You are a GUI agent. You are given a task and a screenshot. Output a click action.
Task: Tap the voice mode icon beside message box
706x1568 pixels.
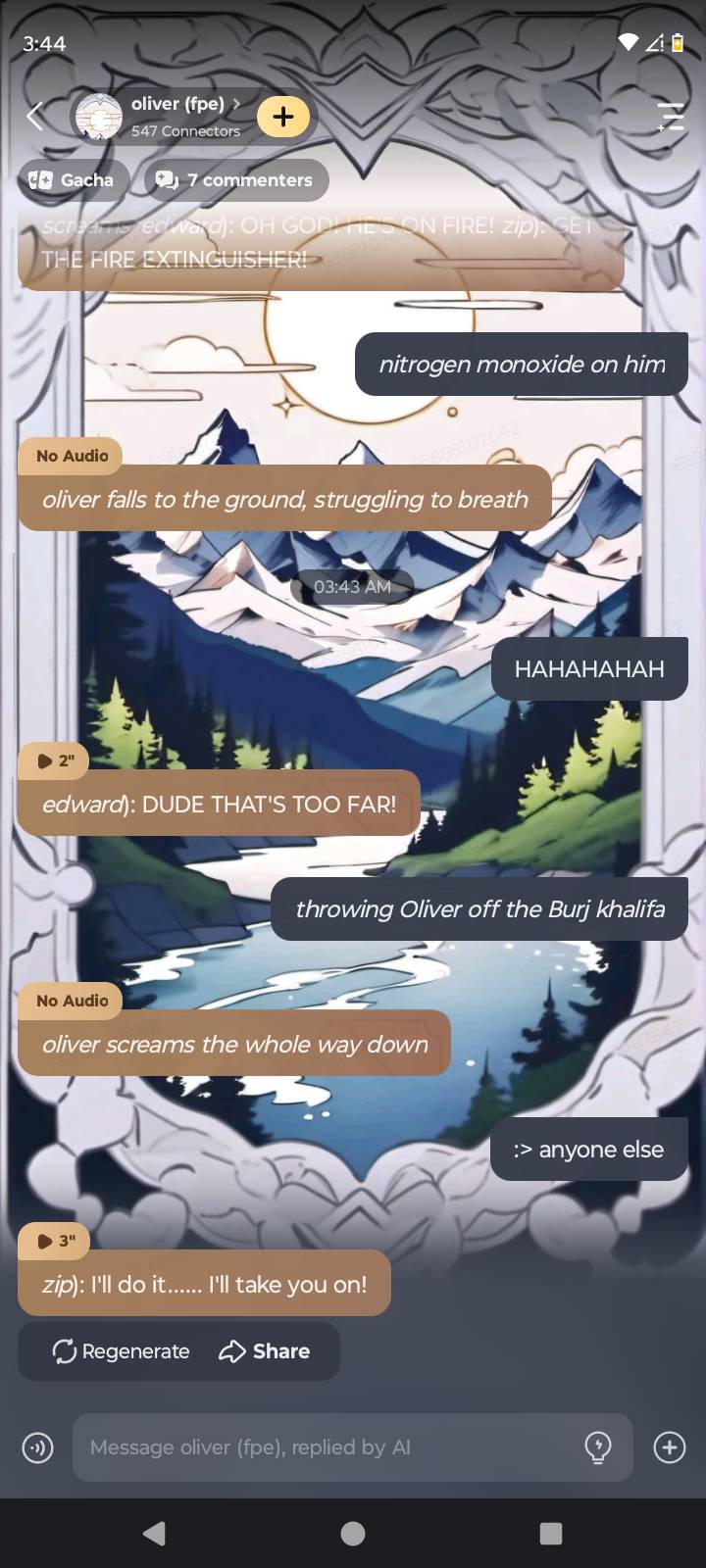click(x=37, y=1447)
